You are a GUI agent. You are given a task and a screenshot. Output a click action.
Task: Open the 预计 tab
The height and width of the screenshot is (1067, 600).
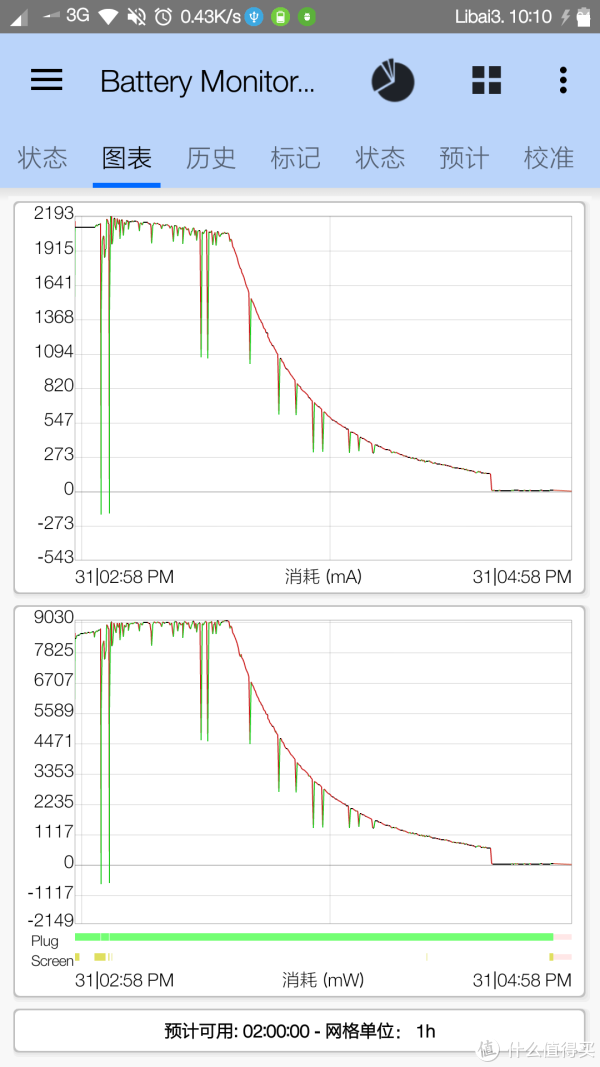coord(464,158)
